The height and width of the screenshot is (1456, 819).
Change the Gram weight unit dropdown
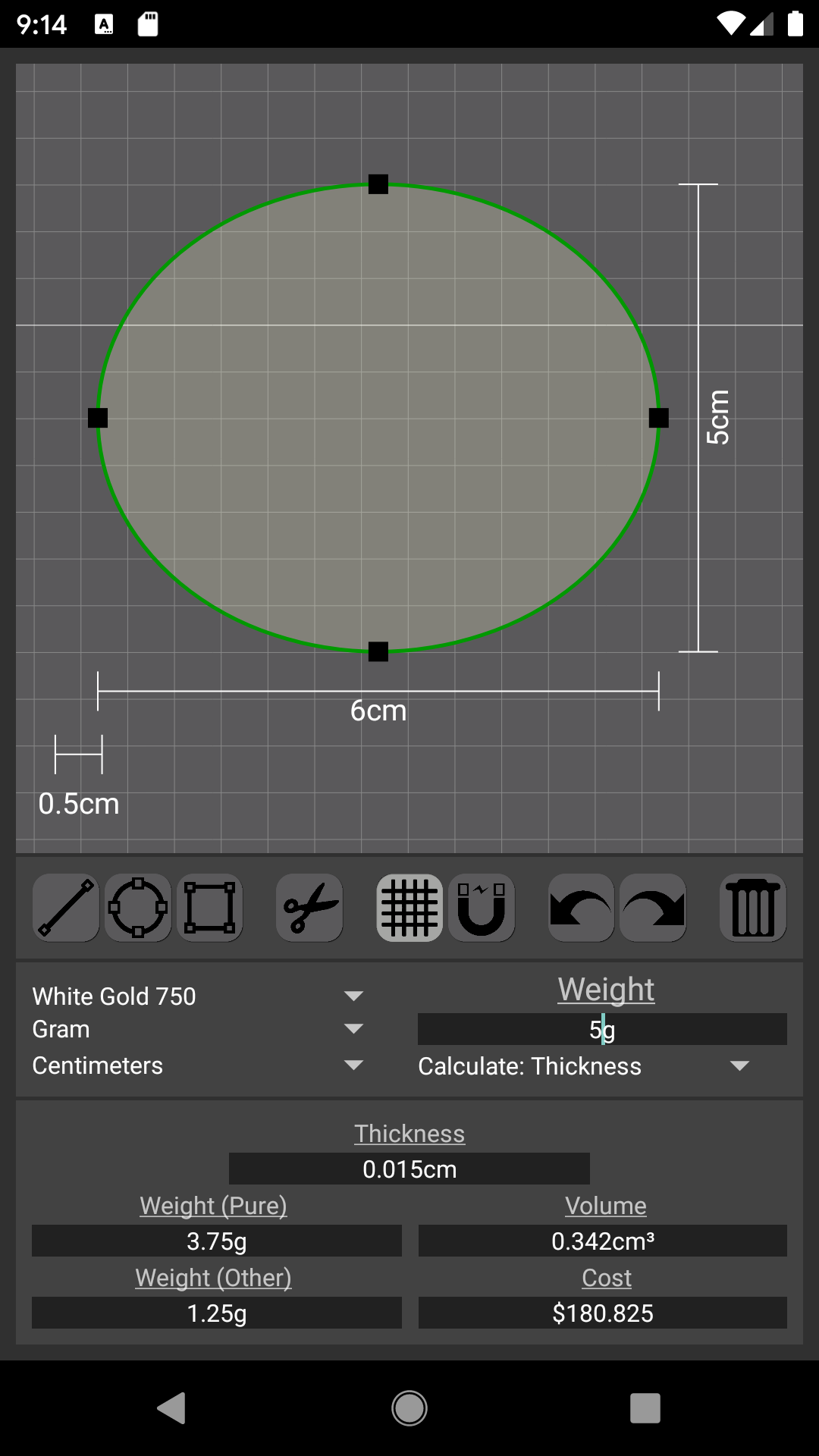tap(198, 1029)
